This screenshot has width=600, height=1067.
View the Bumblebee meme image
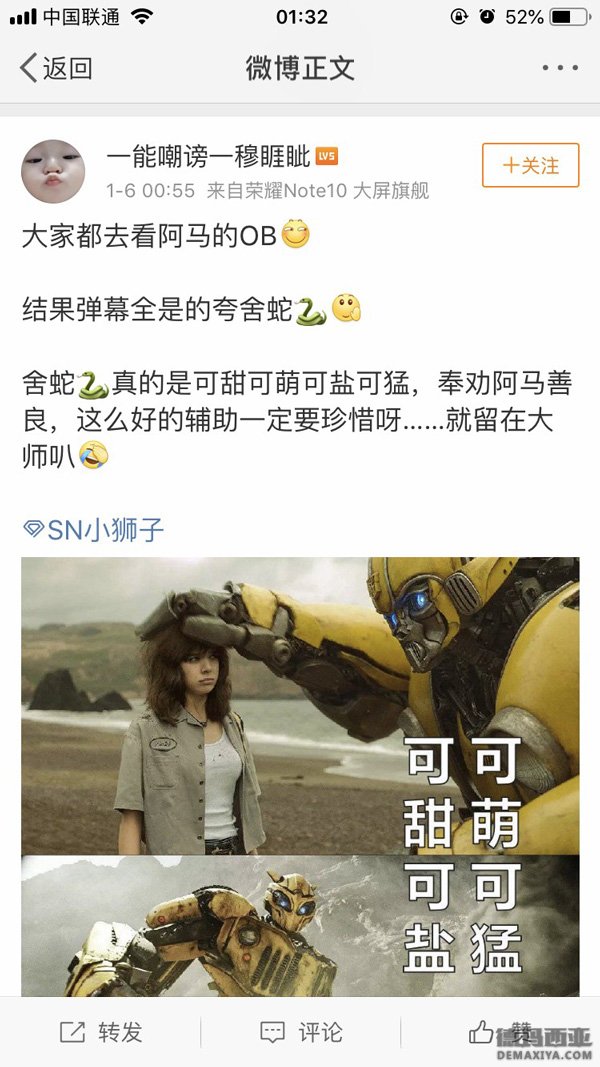[300, 775]
